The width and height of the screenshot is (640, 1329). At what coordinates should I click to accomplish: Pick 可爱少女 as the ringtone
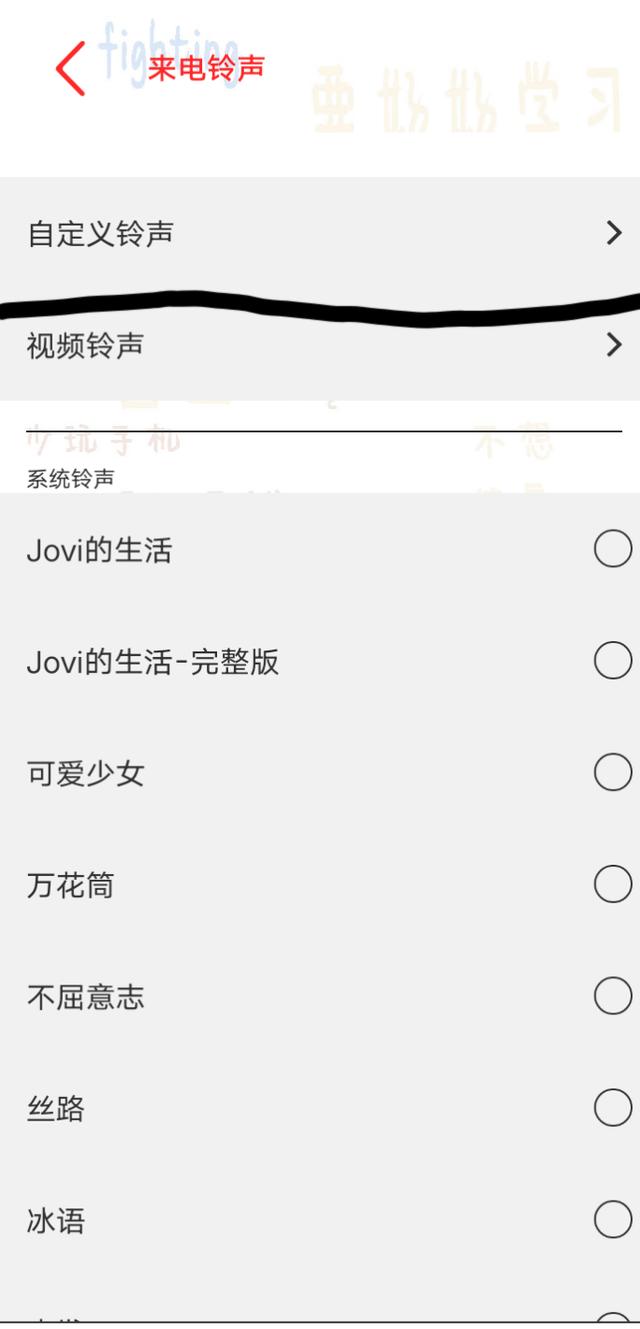click(320, 773)
